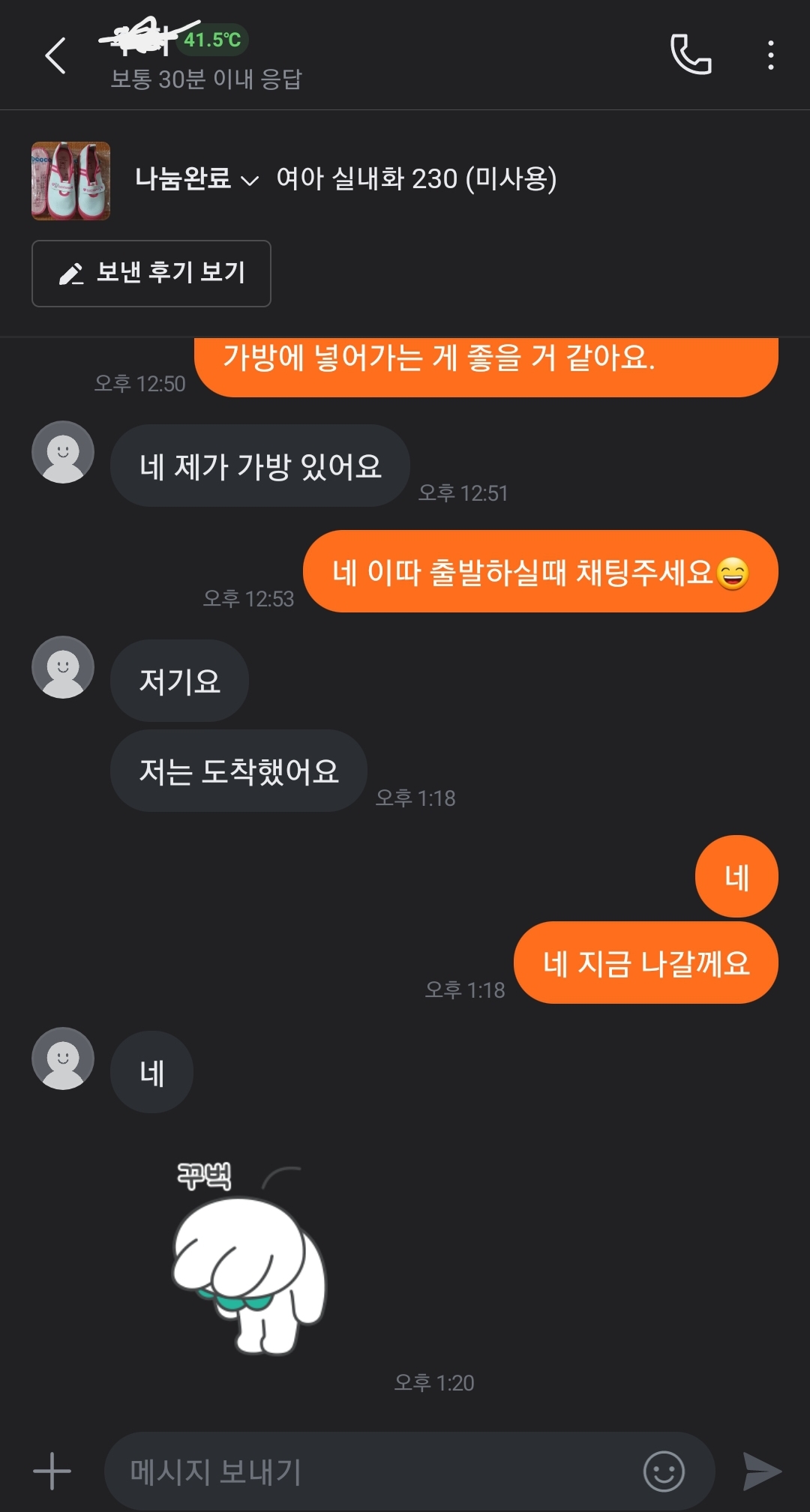The width and height of the screenshot is (810, 1512).
Task: Open attachment options with the plus icon
Action: pyautogui.click(x=52, y=1471)
